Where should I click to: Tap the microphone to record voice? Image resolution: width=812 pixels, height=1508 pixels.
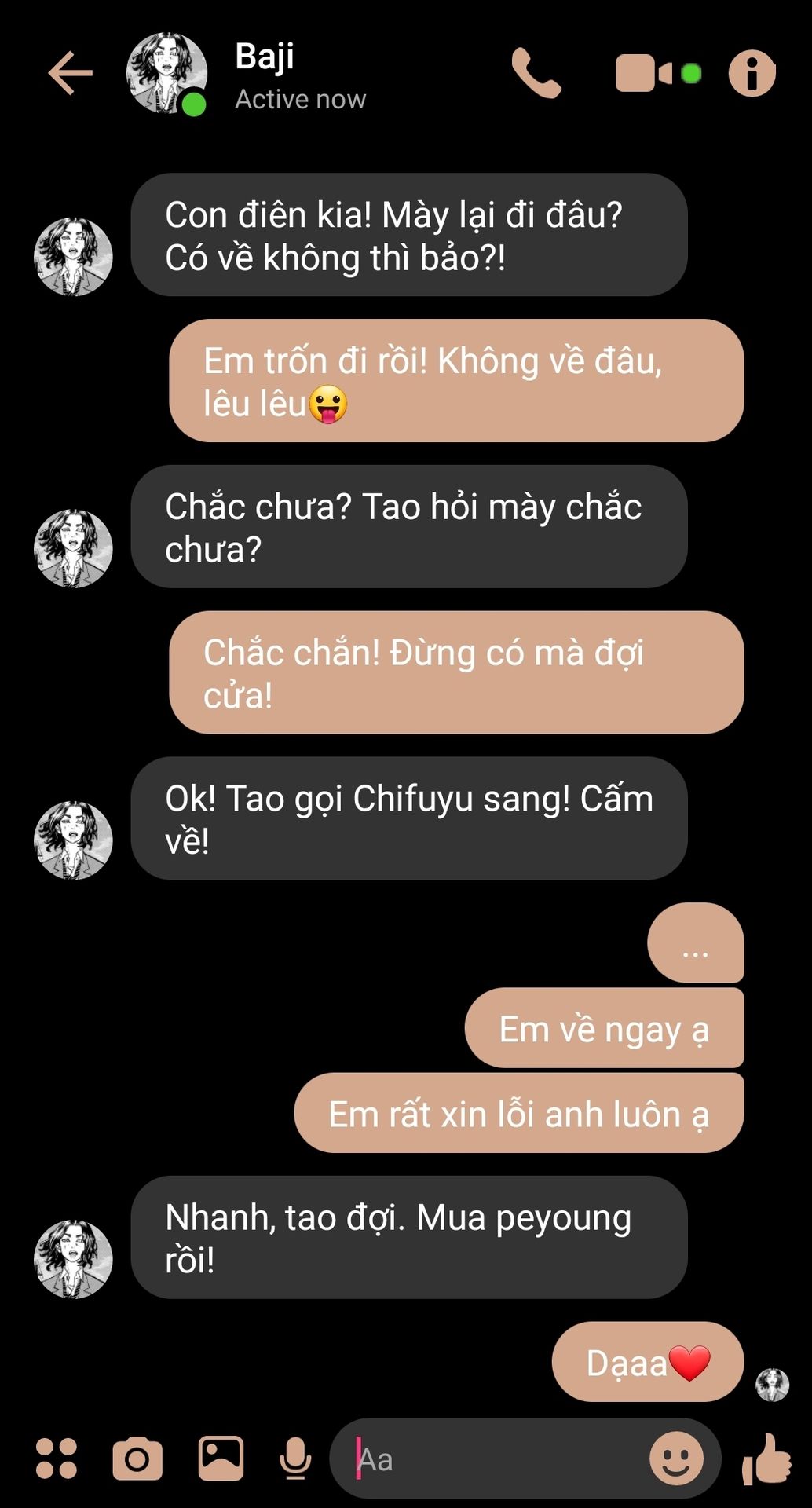(295, 1459)
